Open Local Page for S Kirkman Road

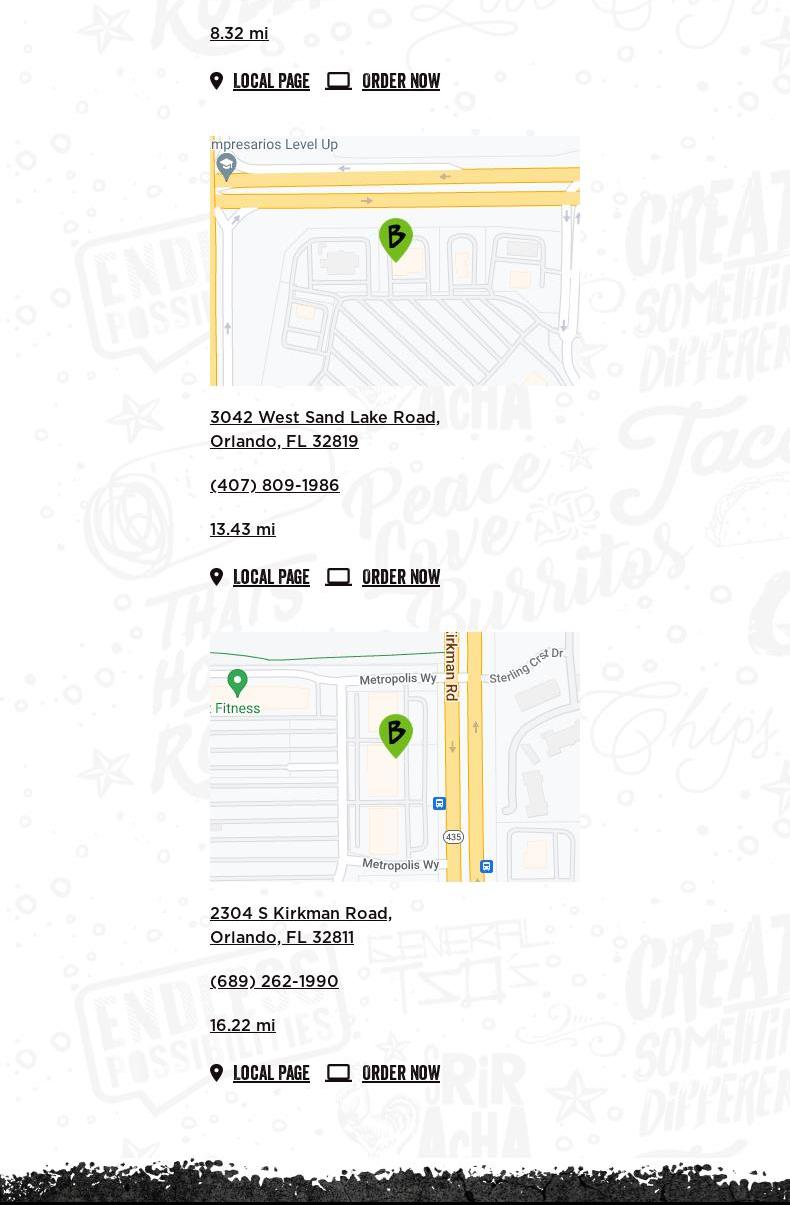coord(270,1073)
